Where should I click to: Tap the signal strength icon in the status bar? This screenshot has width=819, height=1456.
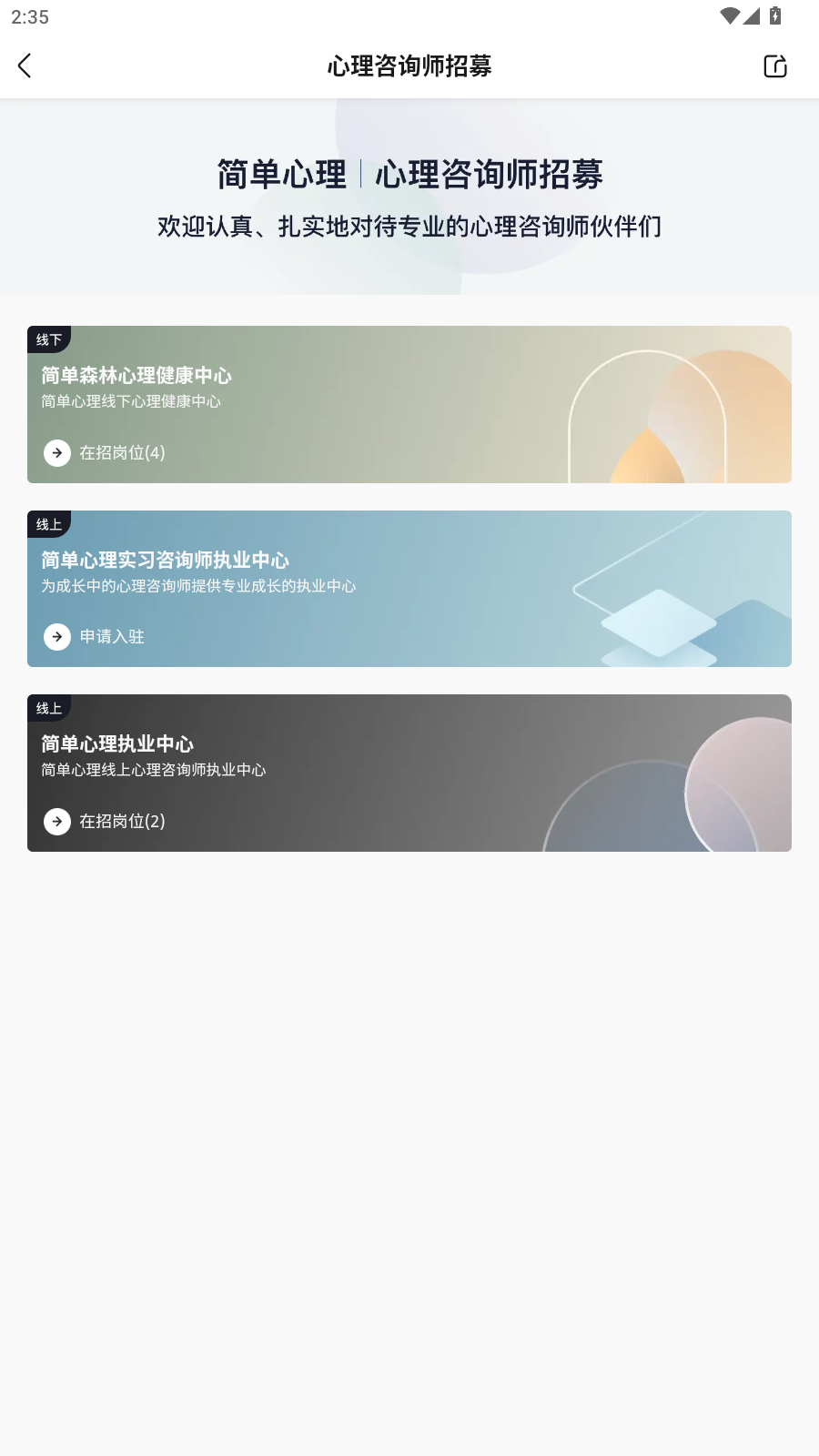point(750,15)
